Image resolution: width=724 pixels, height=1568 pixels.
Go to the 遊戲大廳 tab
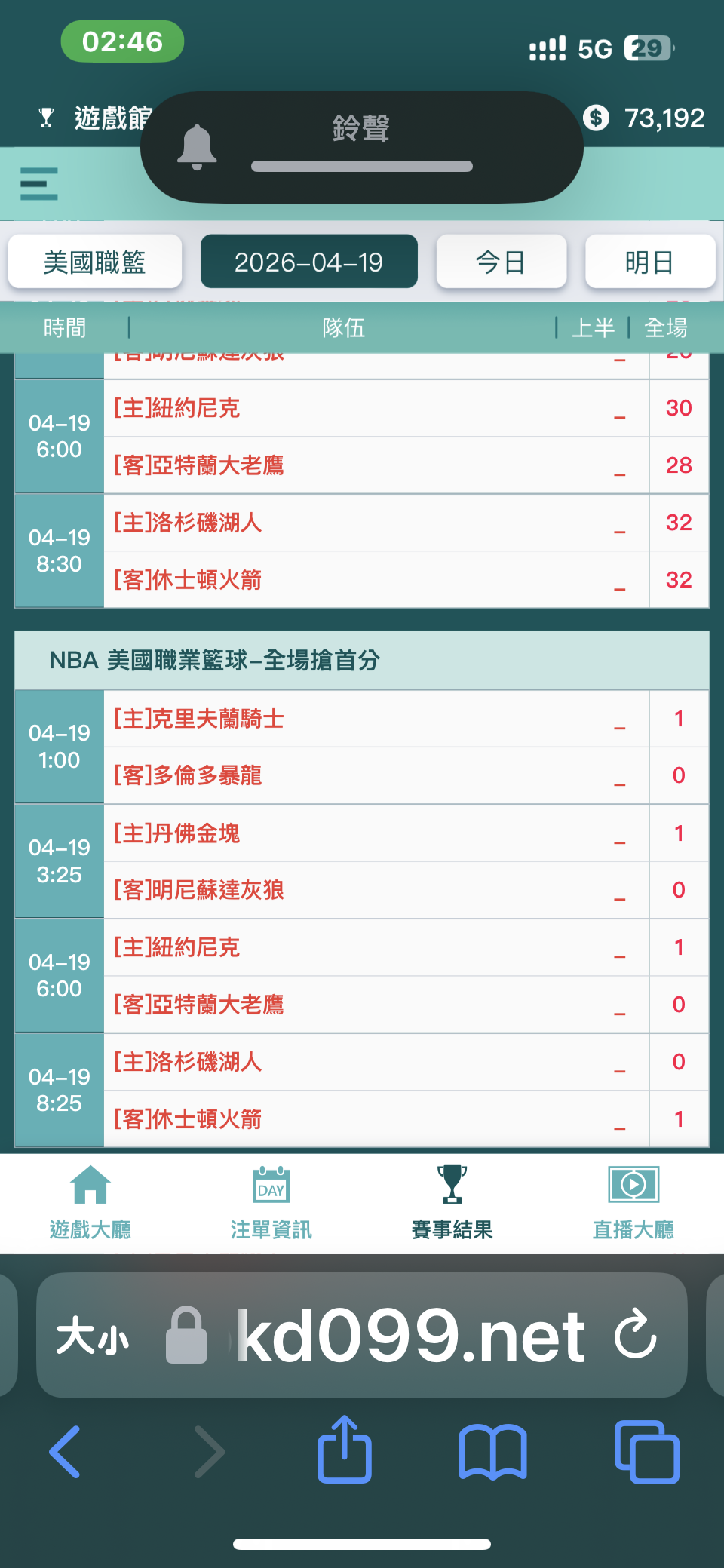click(90, 1203)
